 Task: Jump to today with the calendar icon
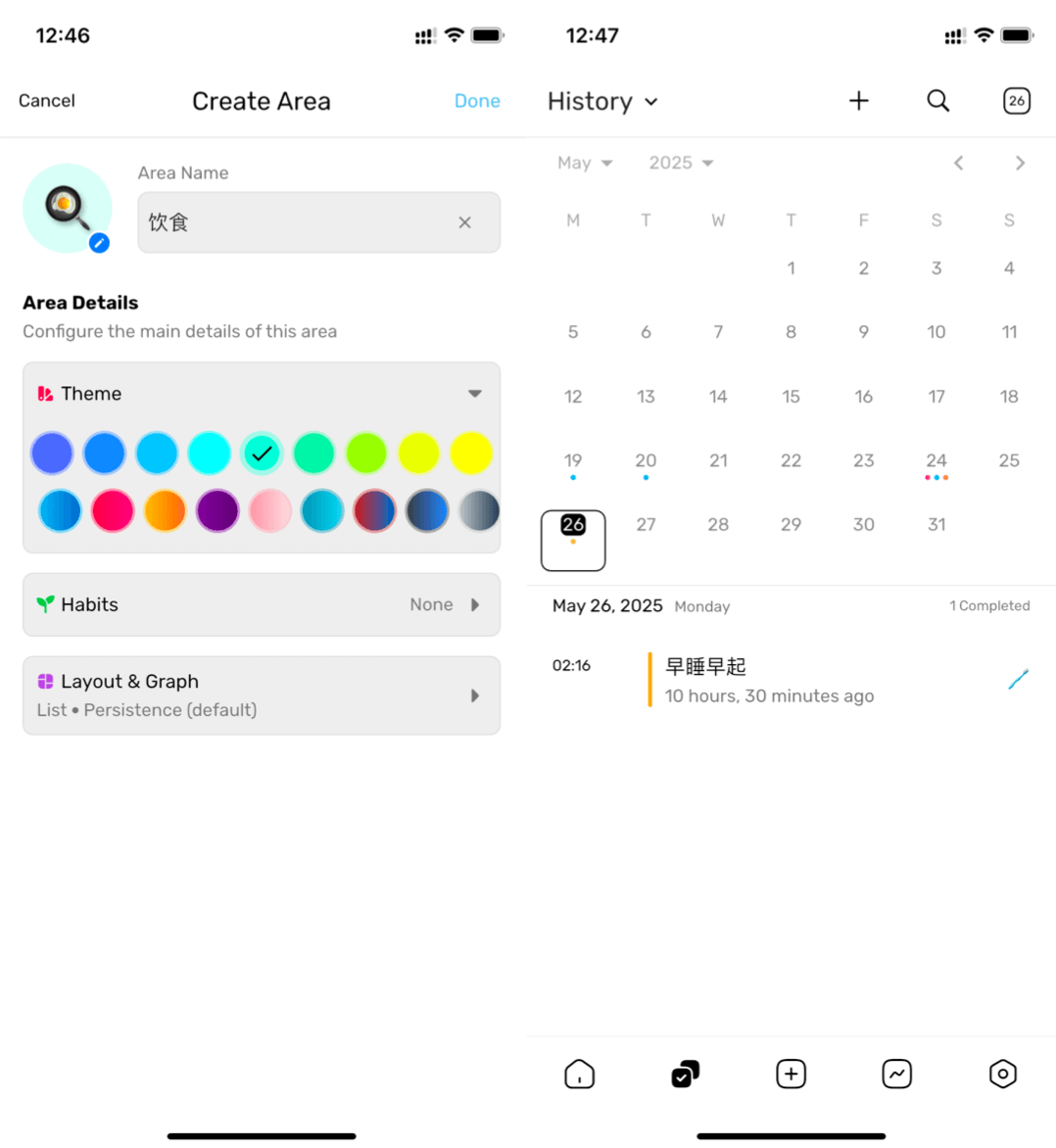pos(1016,101)
